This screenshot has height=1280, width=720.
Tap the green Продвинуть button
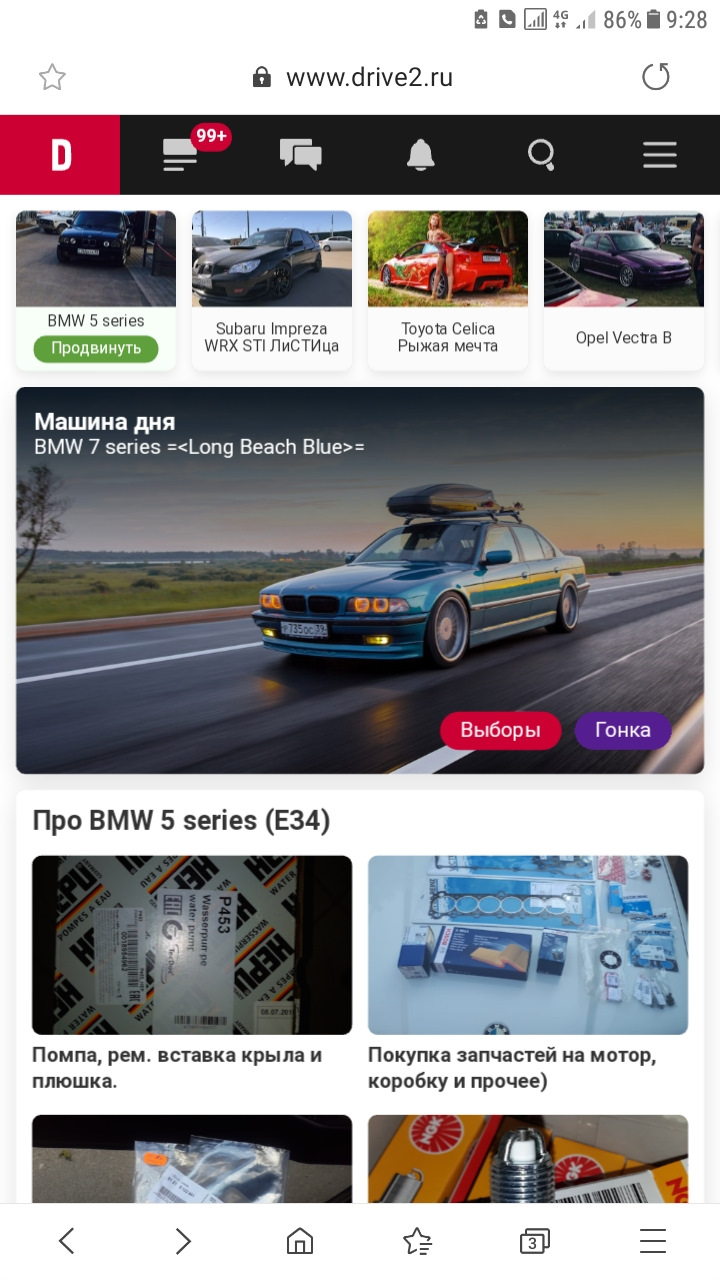pyautogui.click(x=95, y=349)
